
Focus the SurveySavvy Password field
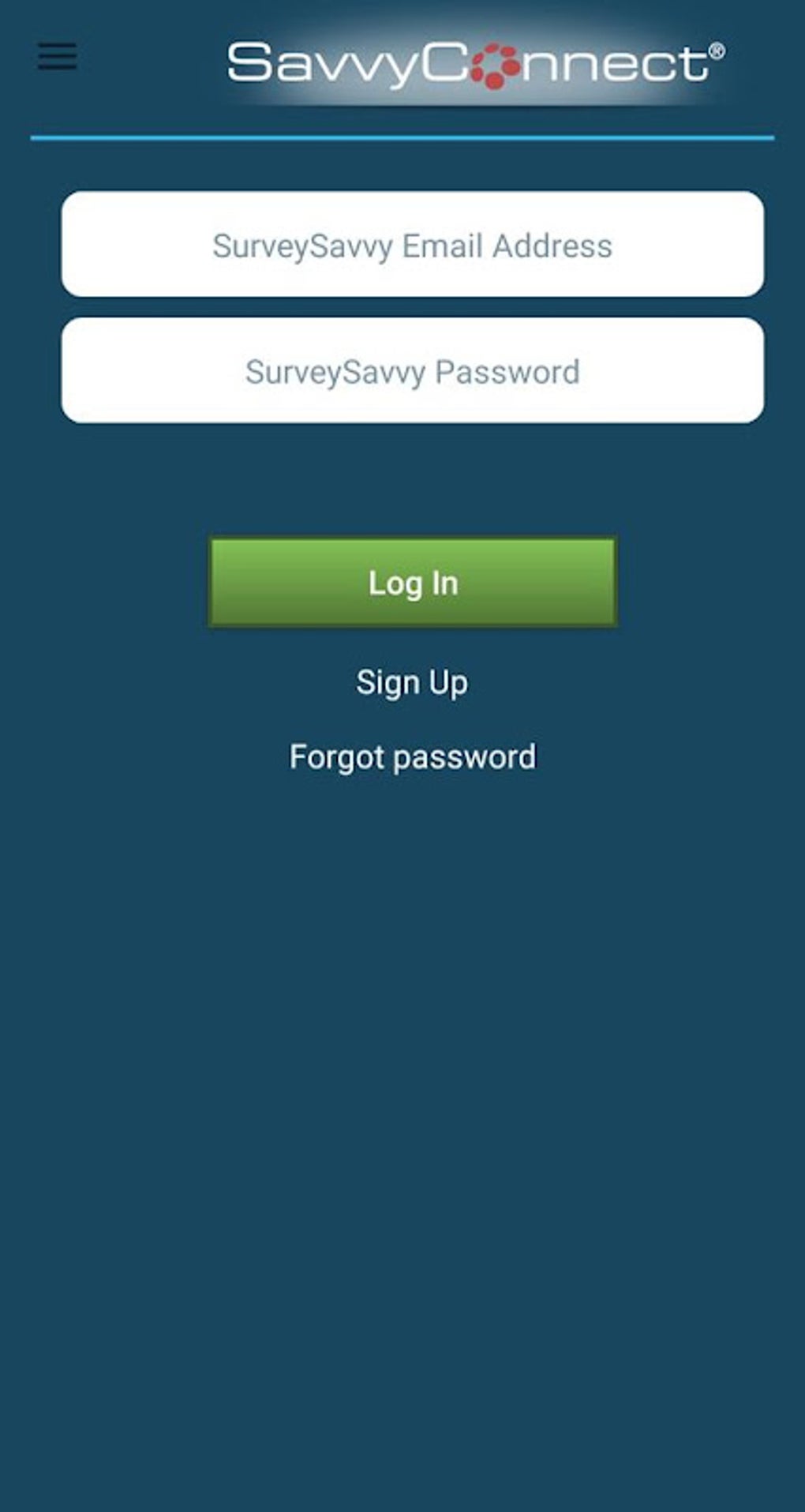click(x=411, y=370)
